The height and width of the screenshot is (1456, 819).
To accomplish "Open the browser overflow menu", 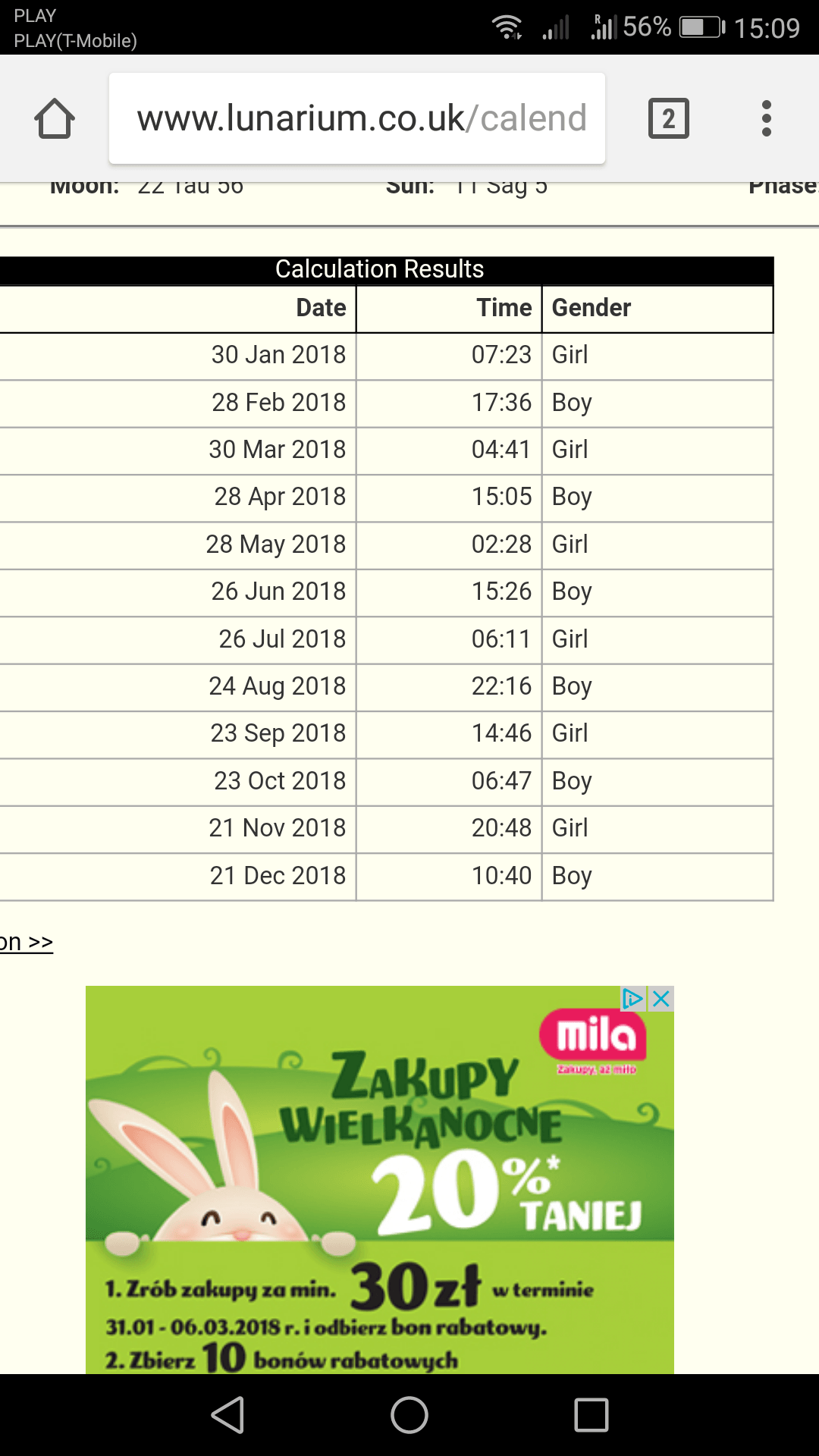I will point(767,118).
